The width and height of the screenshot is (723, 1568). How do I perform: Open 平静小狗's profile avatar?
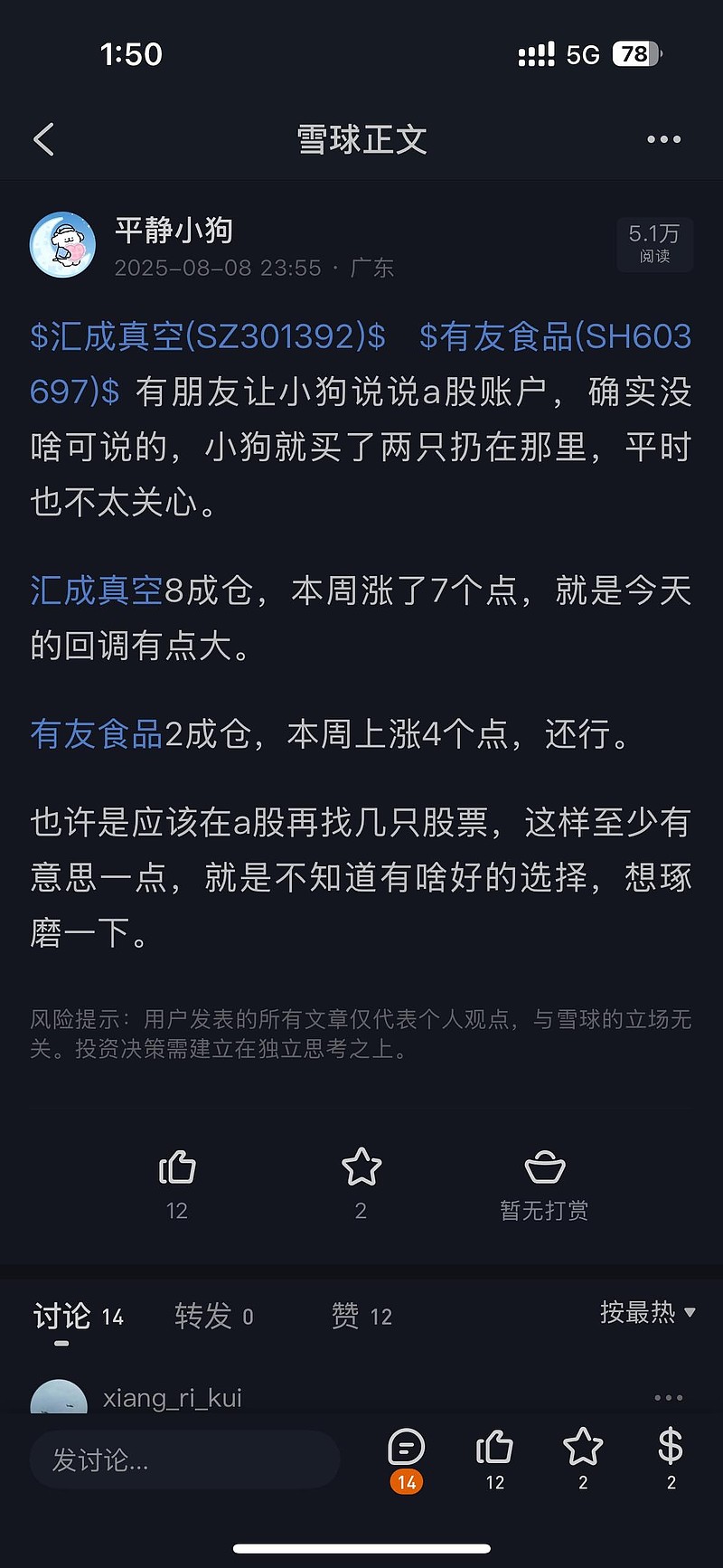(62, 245)
